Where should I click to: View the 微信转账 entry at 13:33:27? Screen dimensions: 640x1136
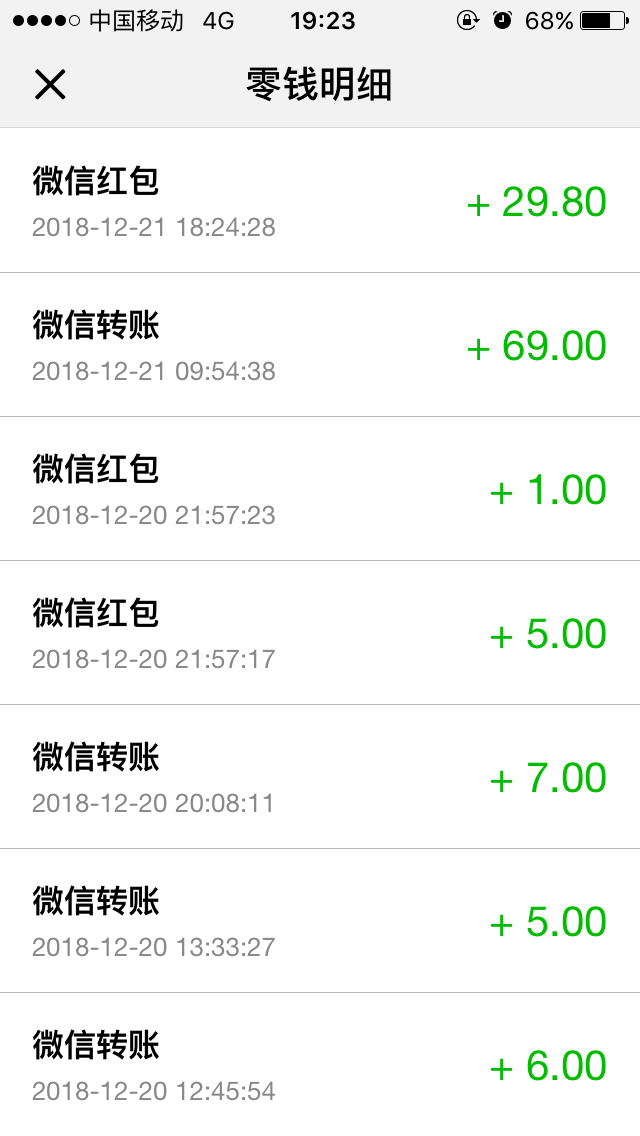[320, 921]
